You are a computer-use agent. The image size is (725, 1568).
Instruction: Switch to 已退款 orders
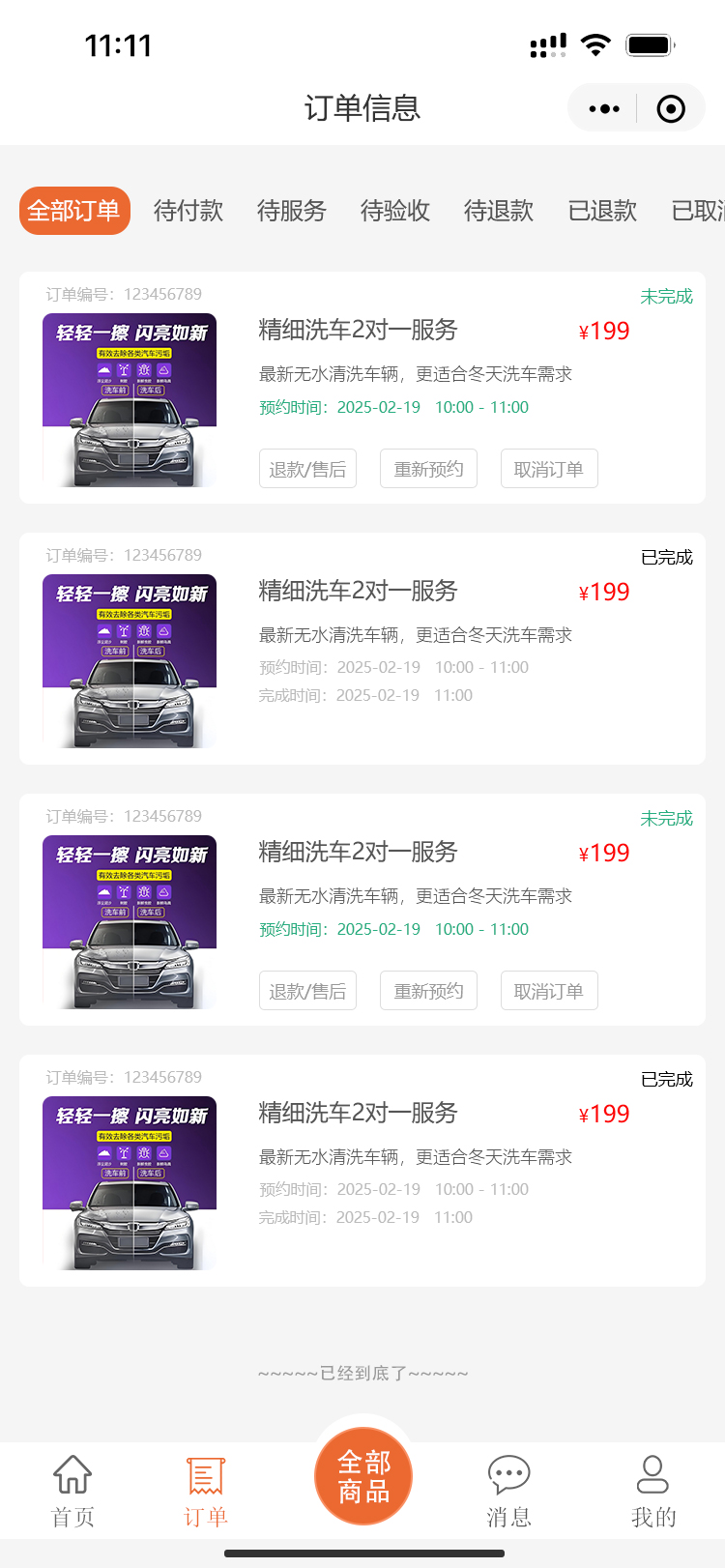point(601,211)
